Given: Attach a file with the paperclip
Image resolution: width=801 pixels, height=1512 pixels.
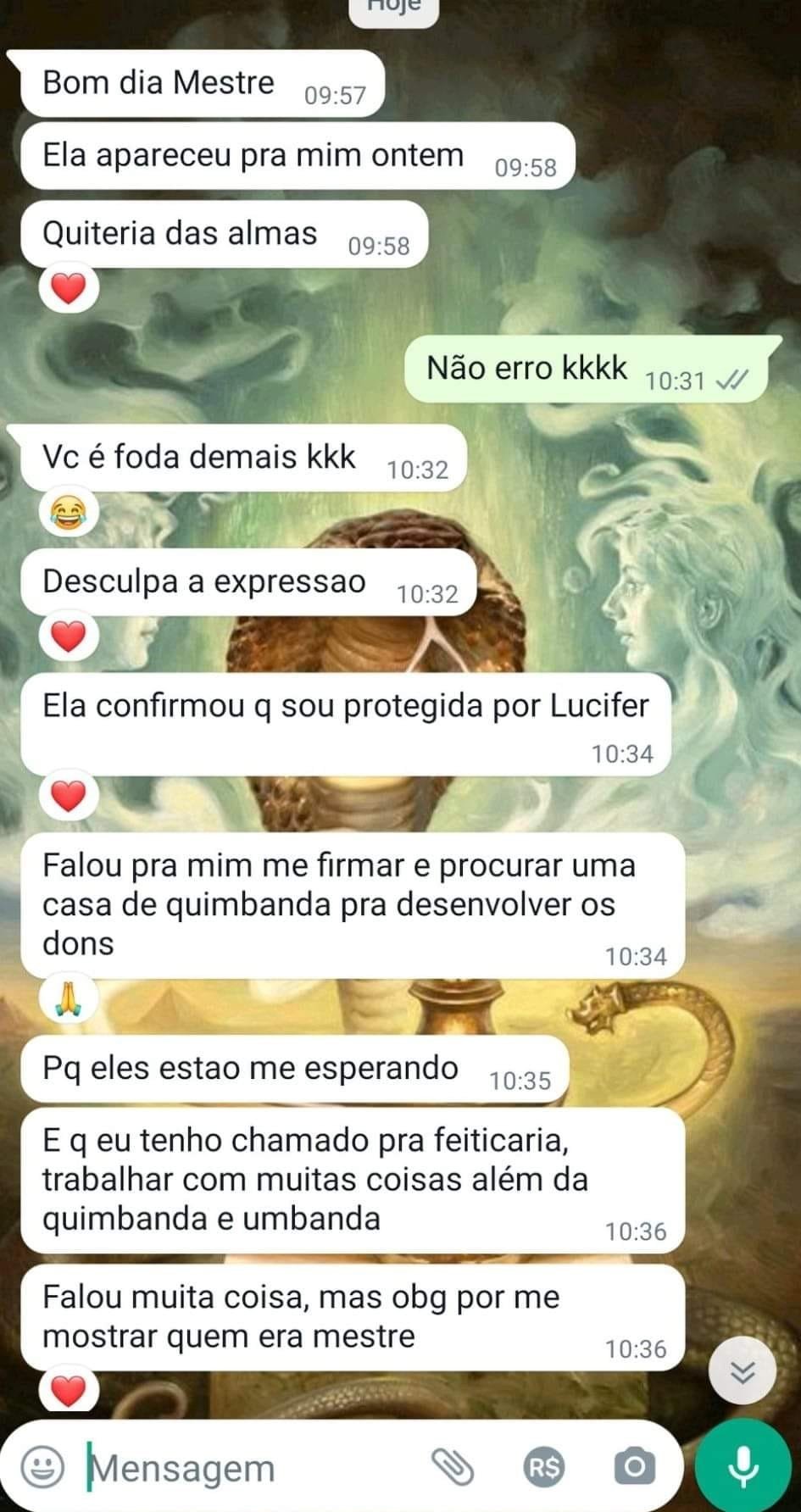Looking at the screenshot, I should tap(453, 1467).
